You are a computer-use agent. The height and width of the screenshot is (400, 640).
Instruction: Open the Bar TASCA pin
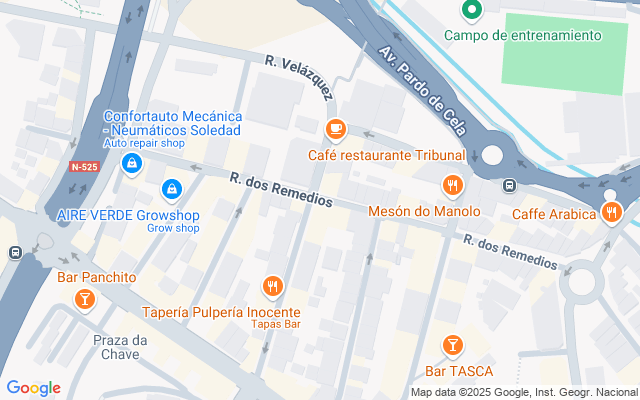(x=452, y=346)
